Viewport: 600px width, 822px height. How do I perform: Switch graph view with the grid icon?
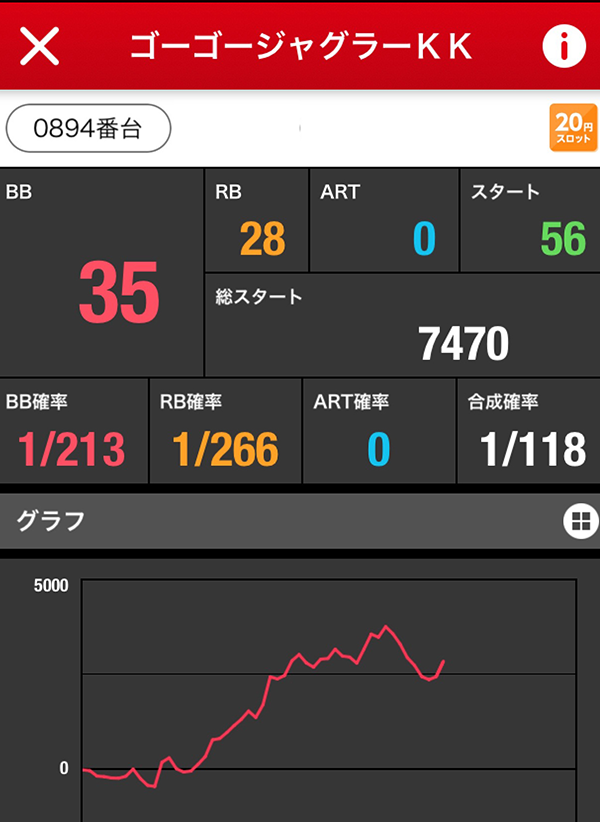[579, 520]
